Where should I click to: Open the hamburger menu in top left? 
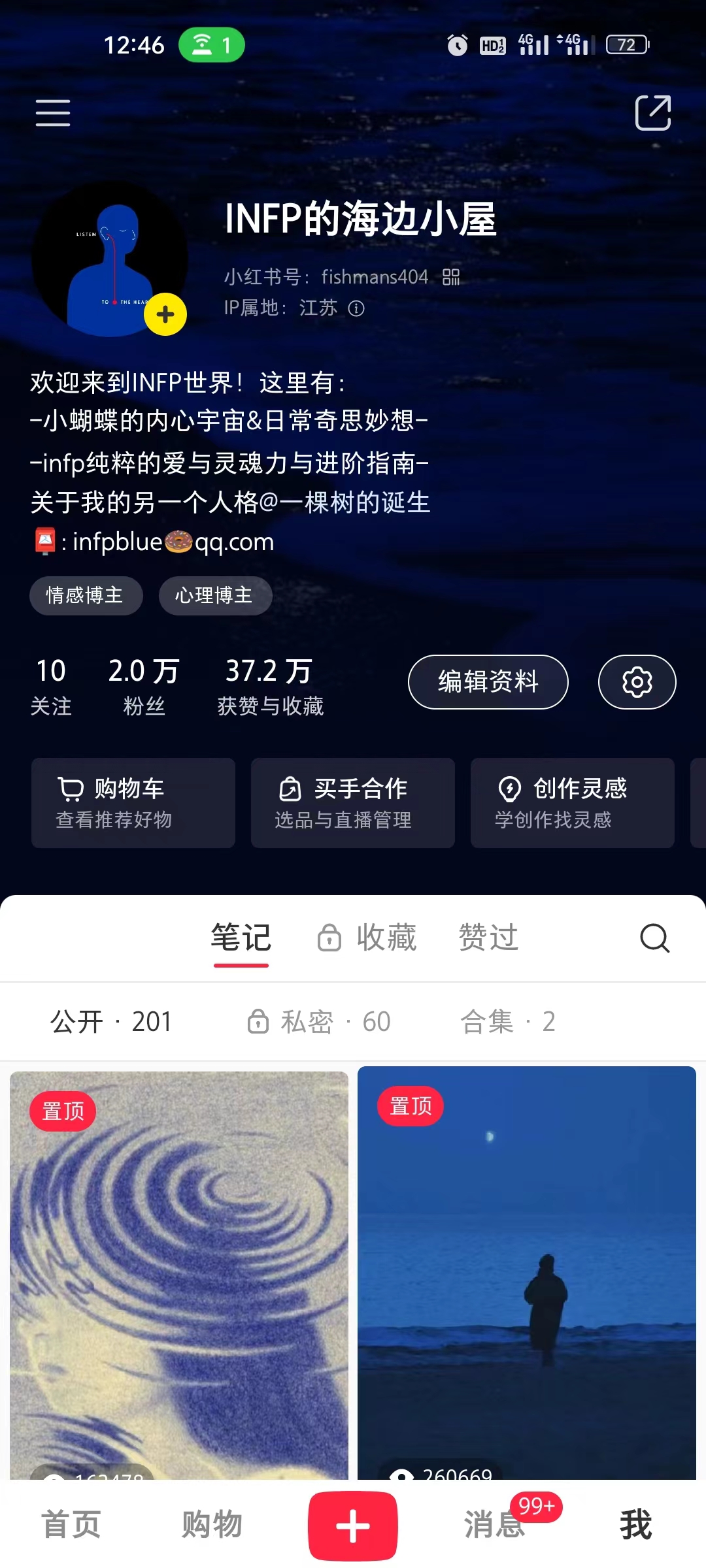52,112
